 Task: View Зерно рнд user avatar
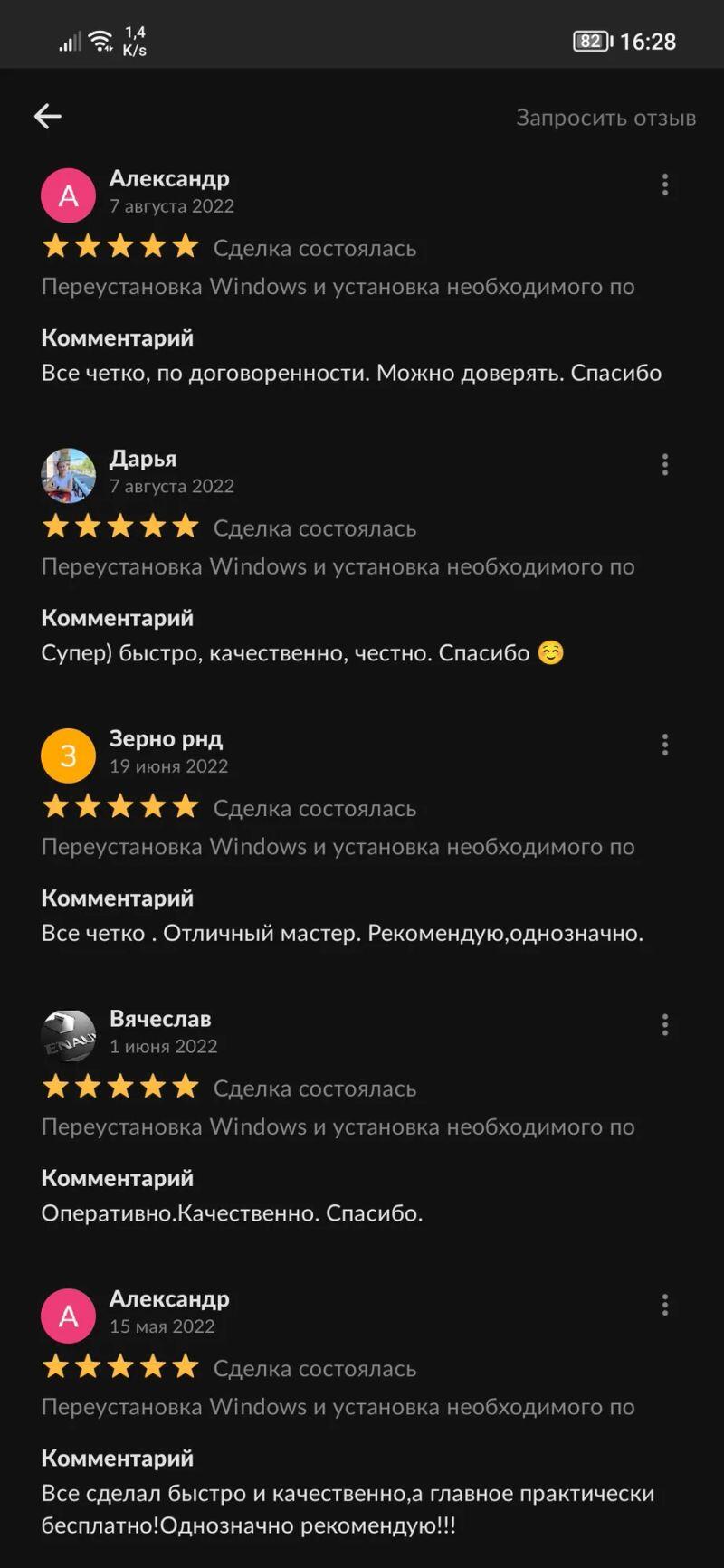(68, 755)
